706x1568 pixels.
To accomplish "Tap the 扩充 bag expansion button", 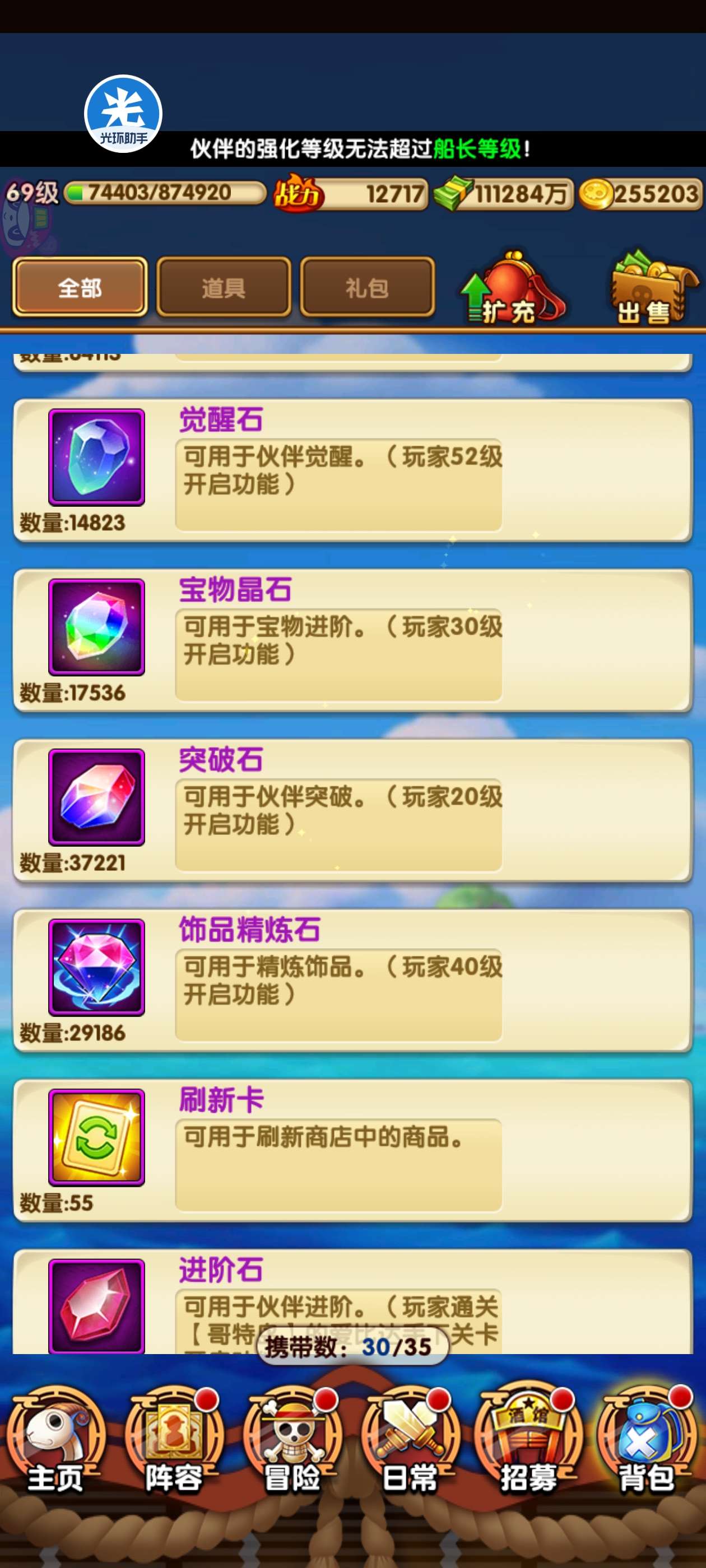I will pyautogui.click(x=513, y=288).
